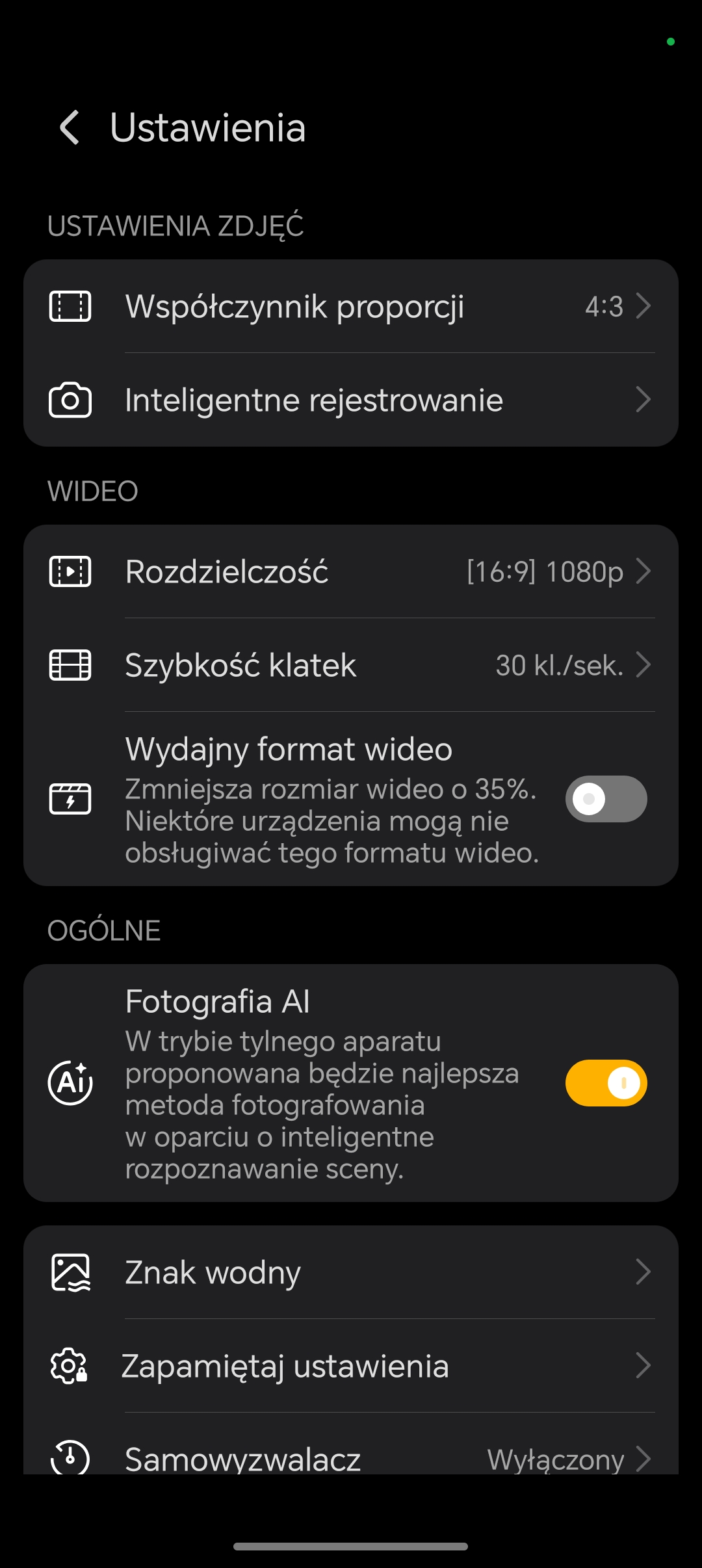The image size is (702, 1568).
Task: Open Znak wodny settings
Action: pyautogui.click(x=351, y=1272)
